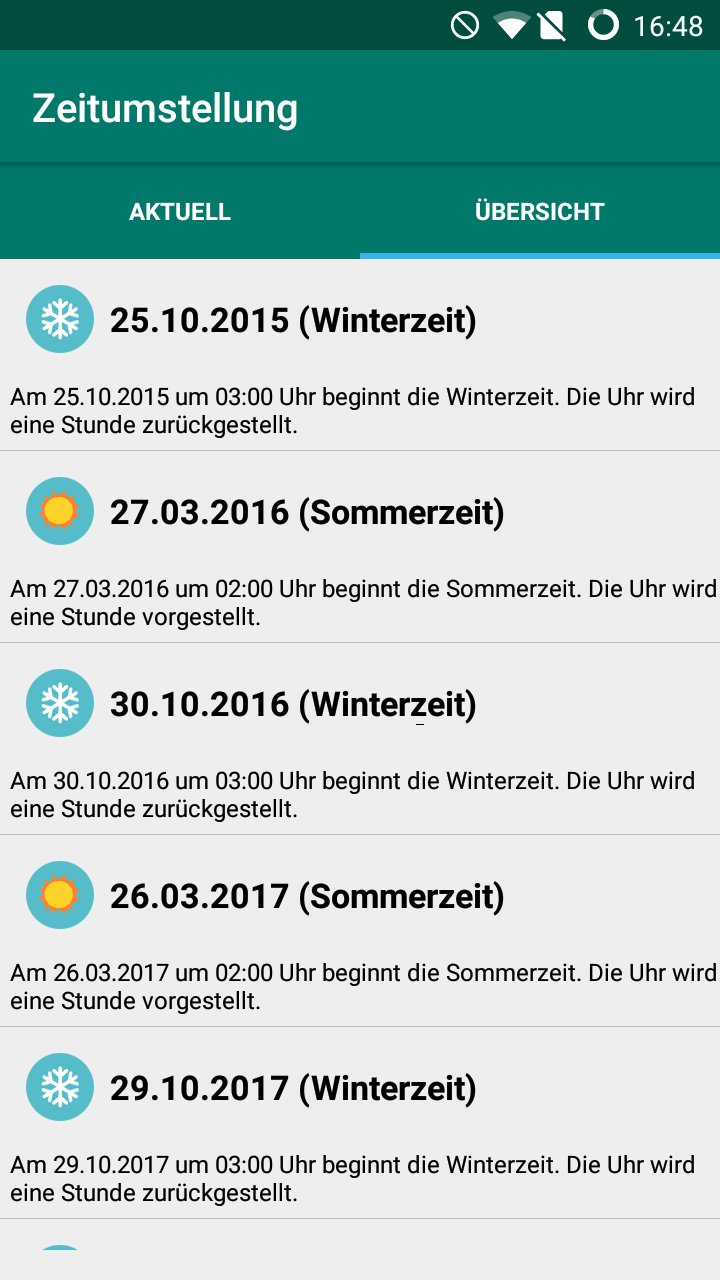View the 29.10.2017 Winterzeit entry

[360, 1123]
